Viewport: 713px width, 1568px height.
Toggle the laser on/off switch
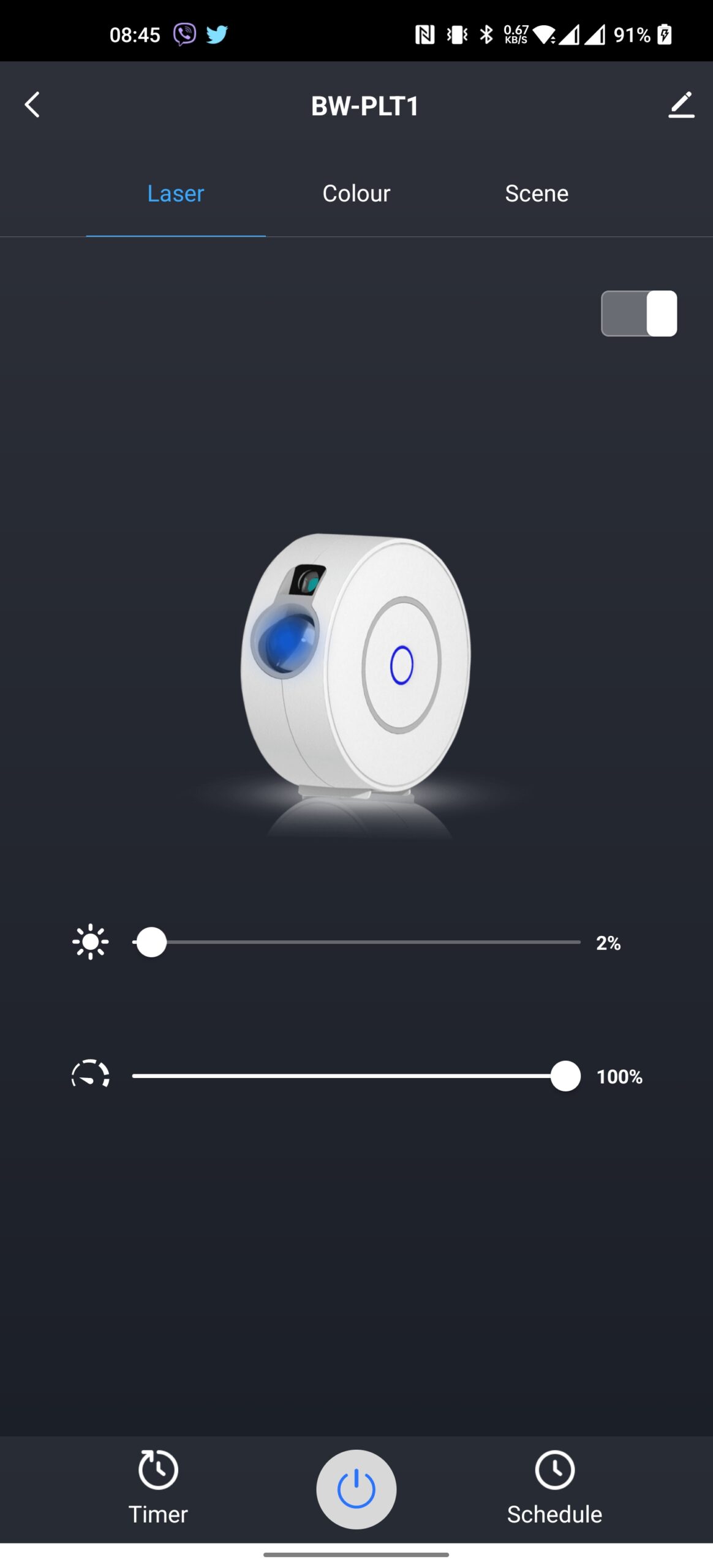639,313
